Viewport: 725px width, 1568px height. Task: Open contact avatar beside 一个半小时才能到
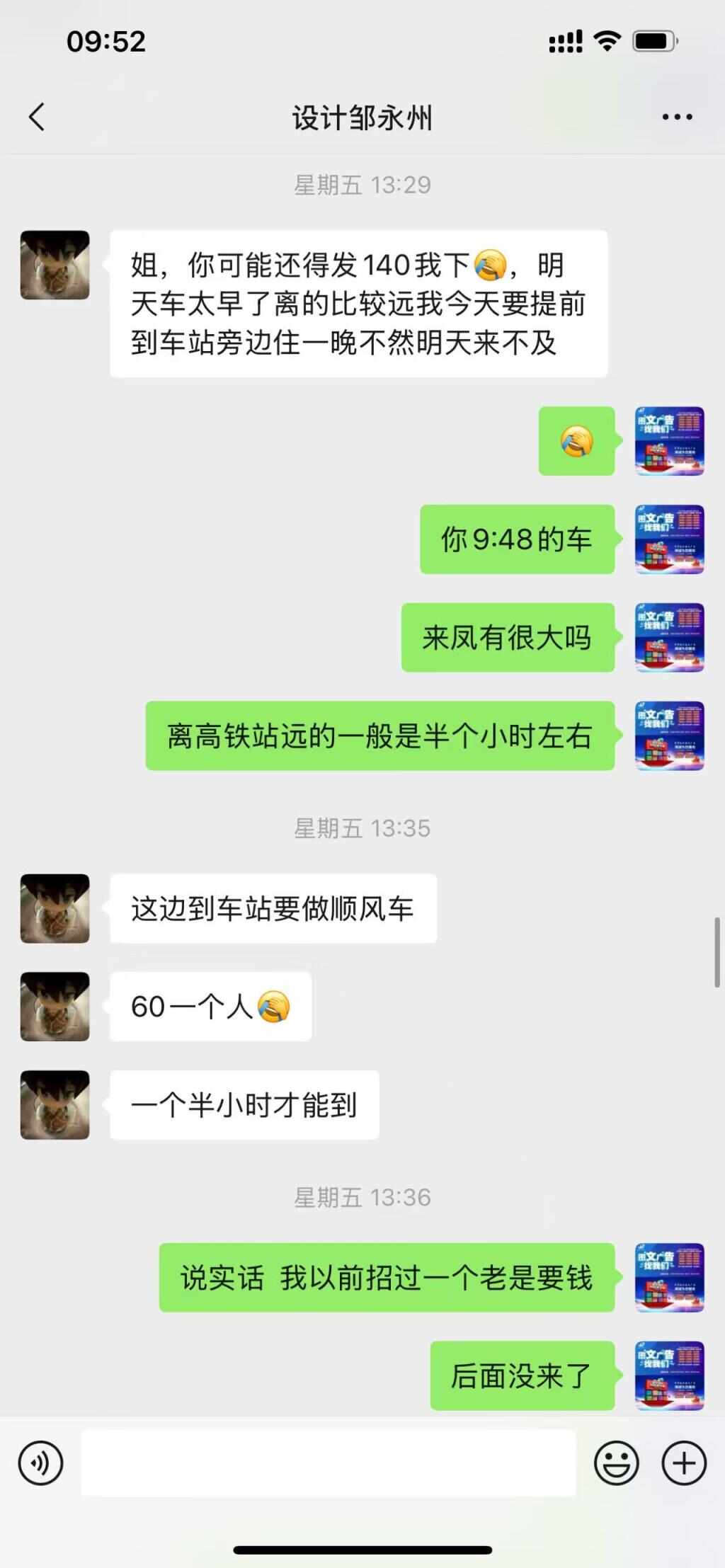click(55, 1104)
